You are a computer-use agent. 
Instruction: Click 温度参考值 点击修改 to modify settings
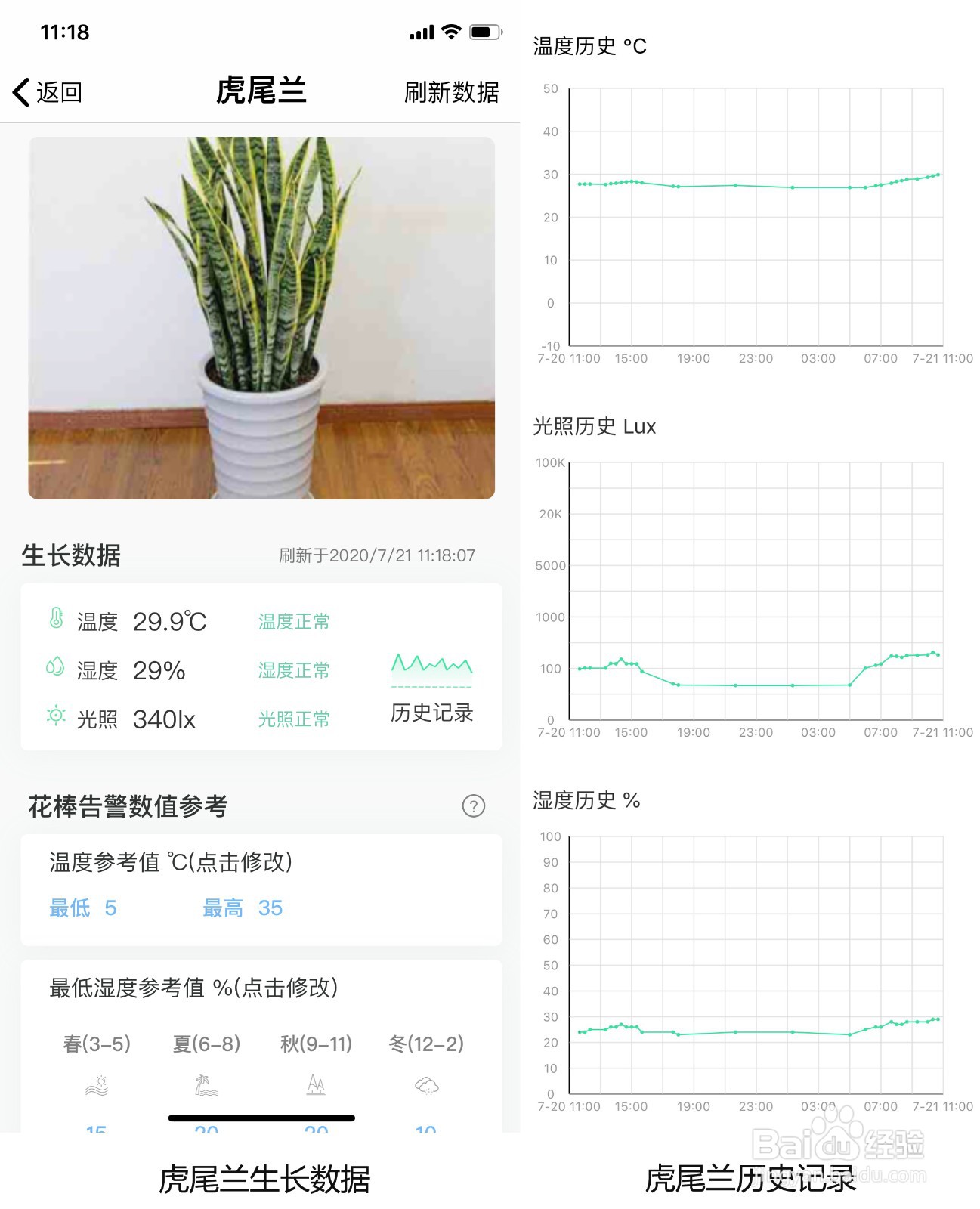pyautogui.click(x=172, y=862)
